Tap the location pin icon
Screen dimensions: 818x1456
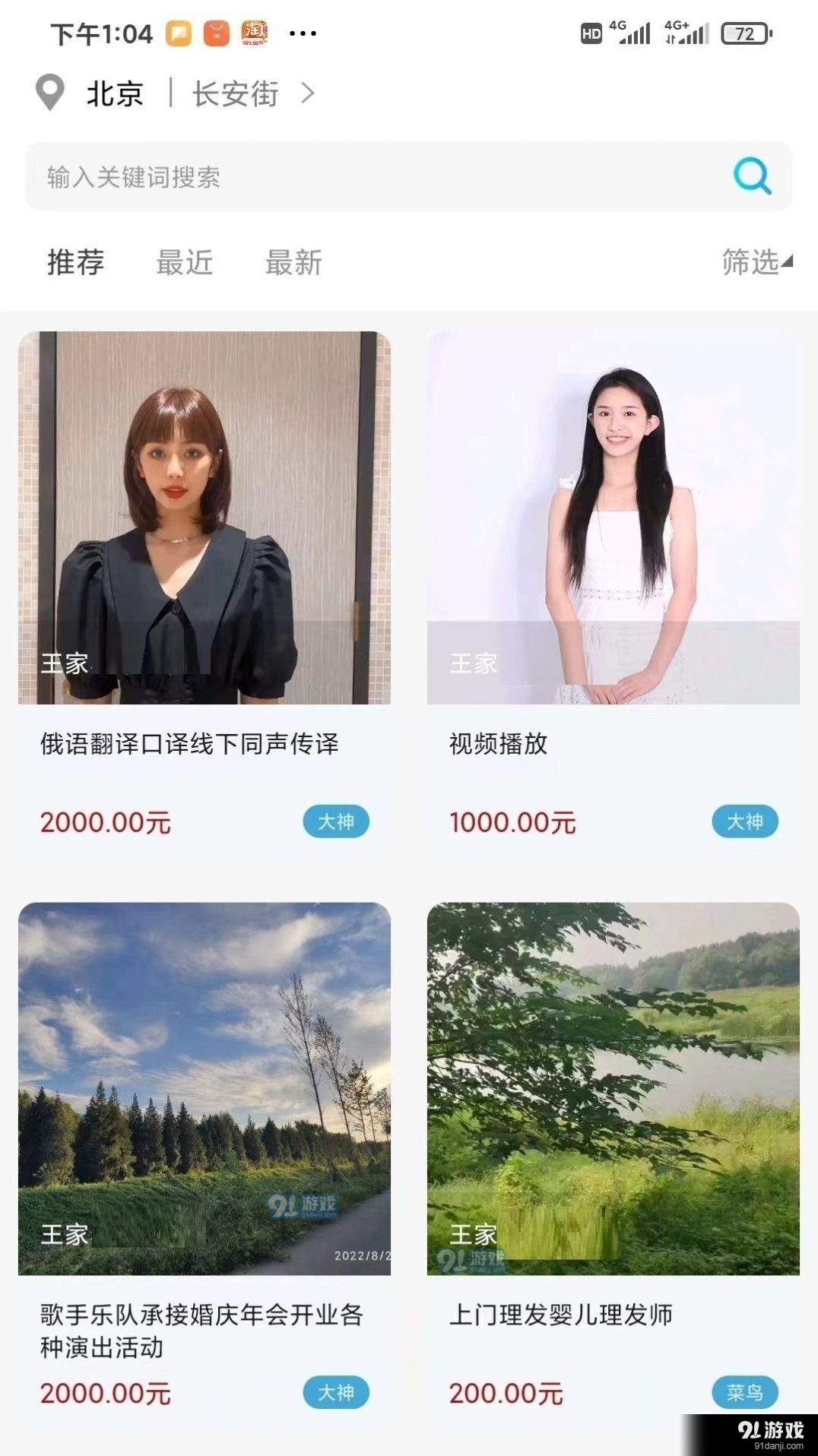[49, 93]
